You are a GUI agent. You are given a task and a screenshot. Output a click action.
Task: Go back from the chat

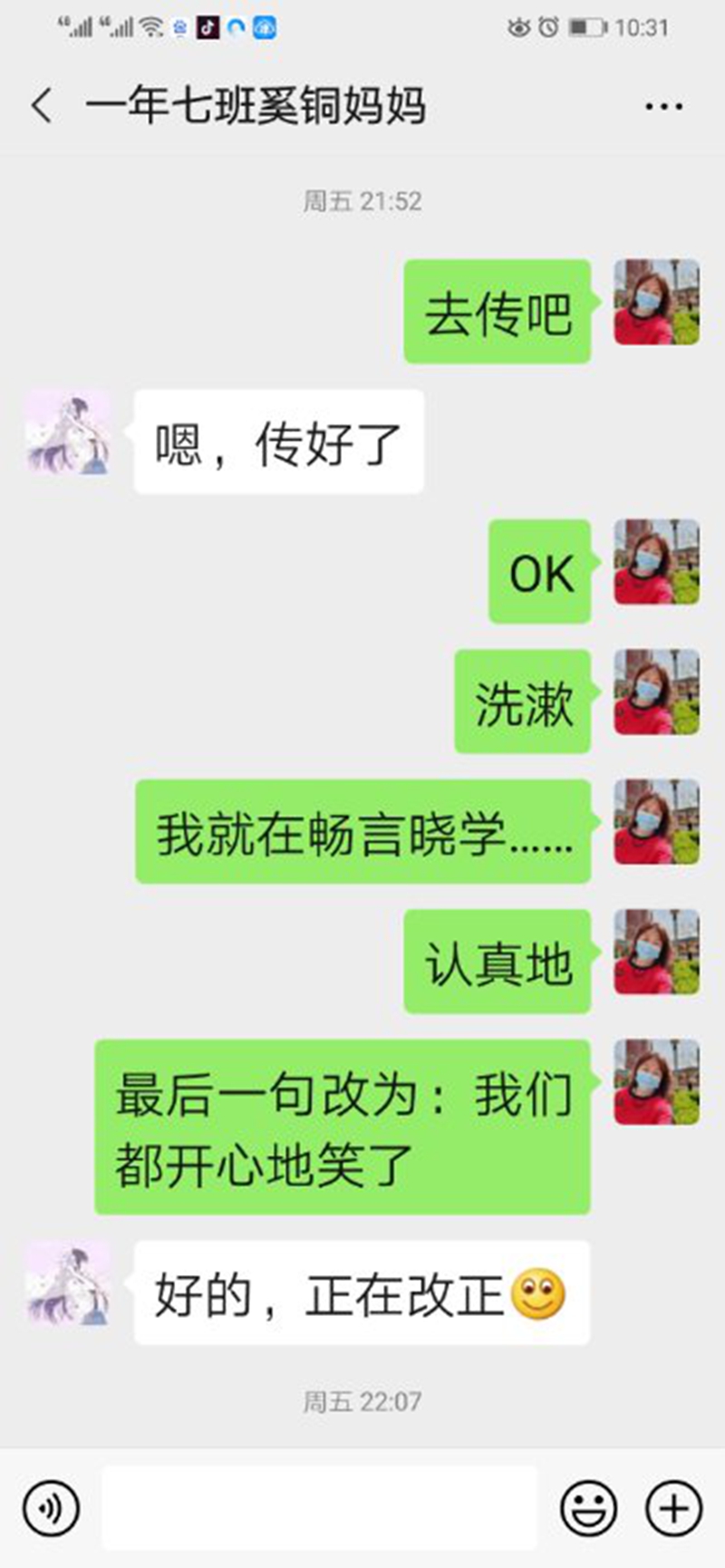point(42,106)
